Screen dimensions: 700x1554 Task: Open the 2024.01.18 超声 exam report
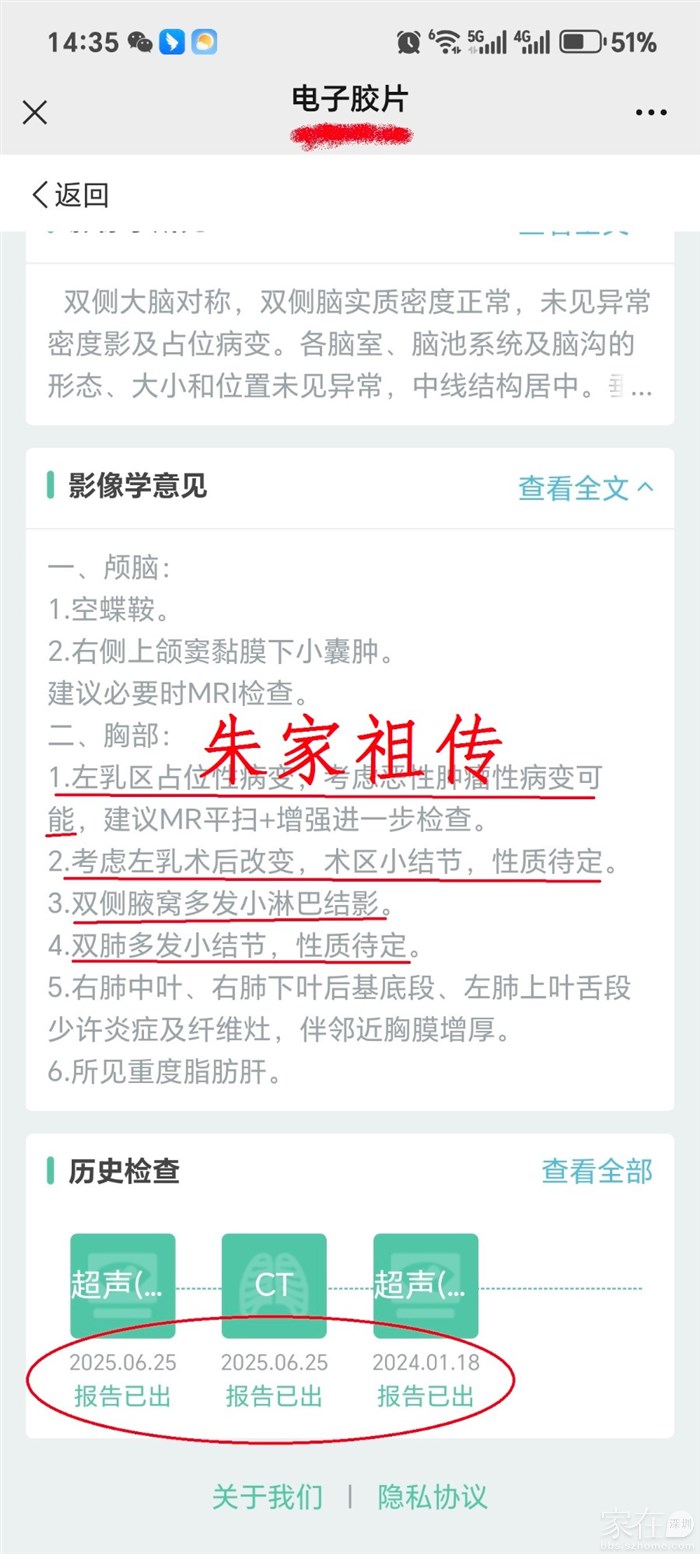click(426, 1285)
